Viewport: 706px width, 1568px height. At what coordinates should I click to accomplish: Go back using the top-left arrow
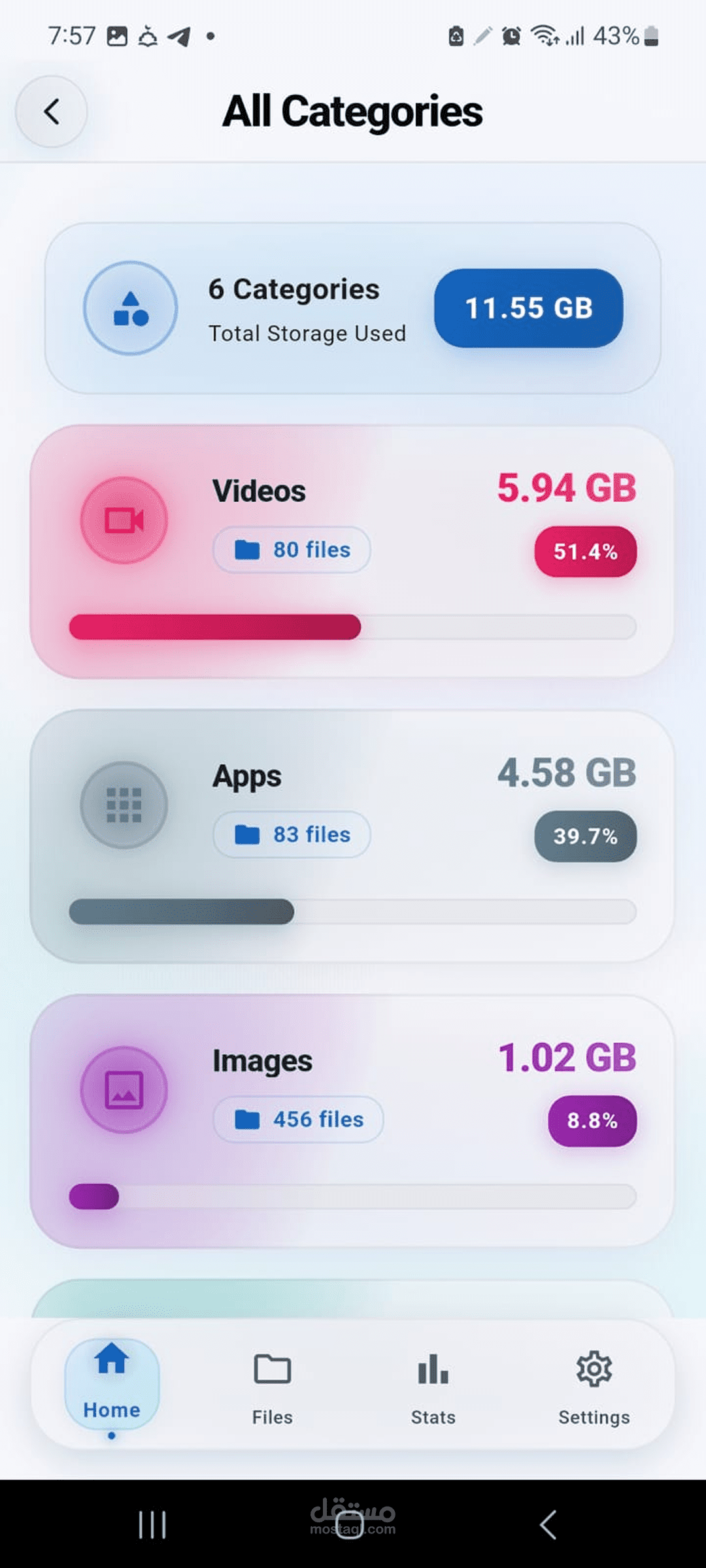52,111
